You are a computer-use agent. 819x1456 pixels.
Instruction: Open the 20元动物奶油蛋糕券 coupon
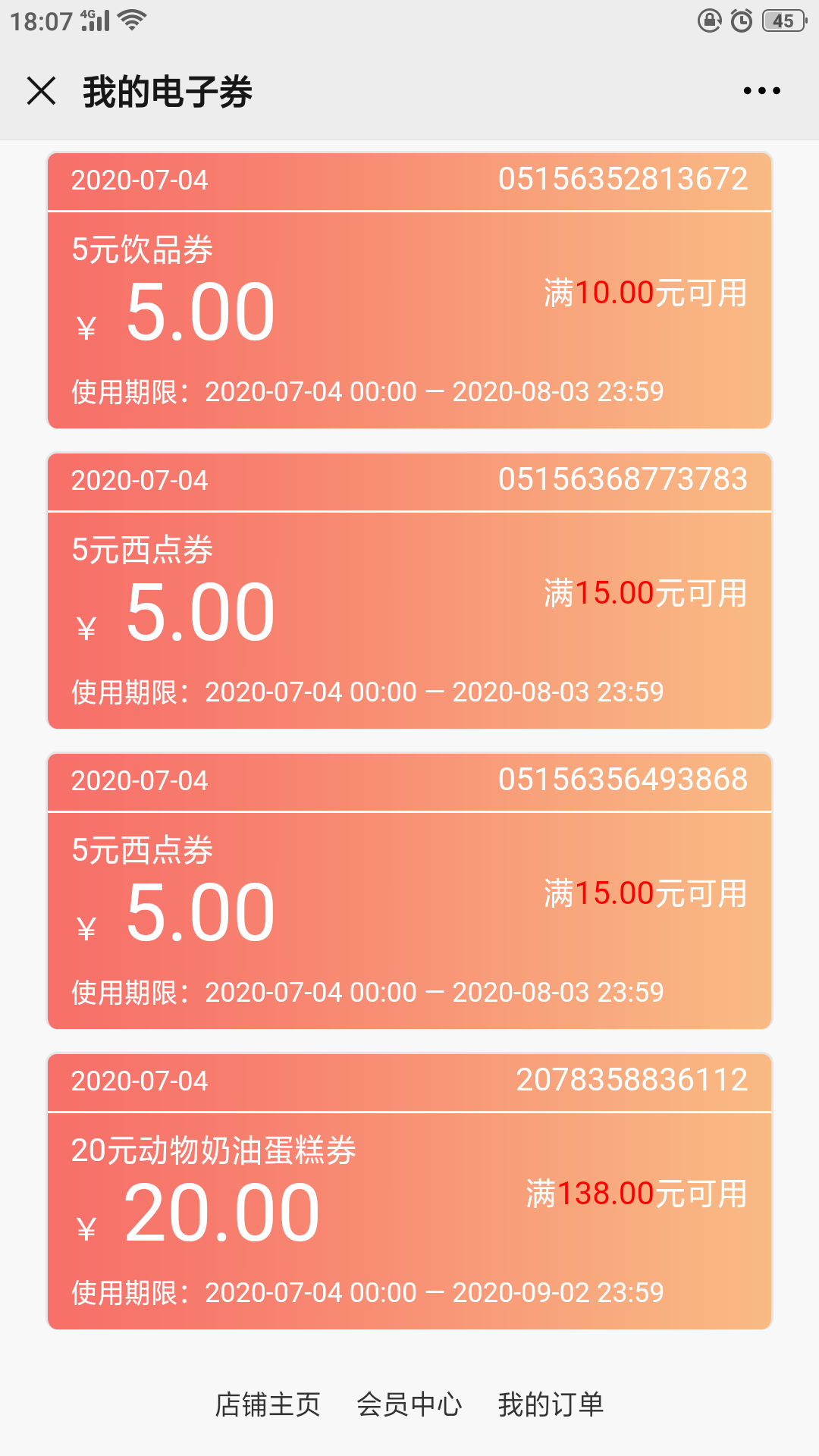409,1191
